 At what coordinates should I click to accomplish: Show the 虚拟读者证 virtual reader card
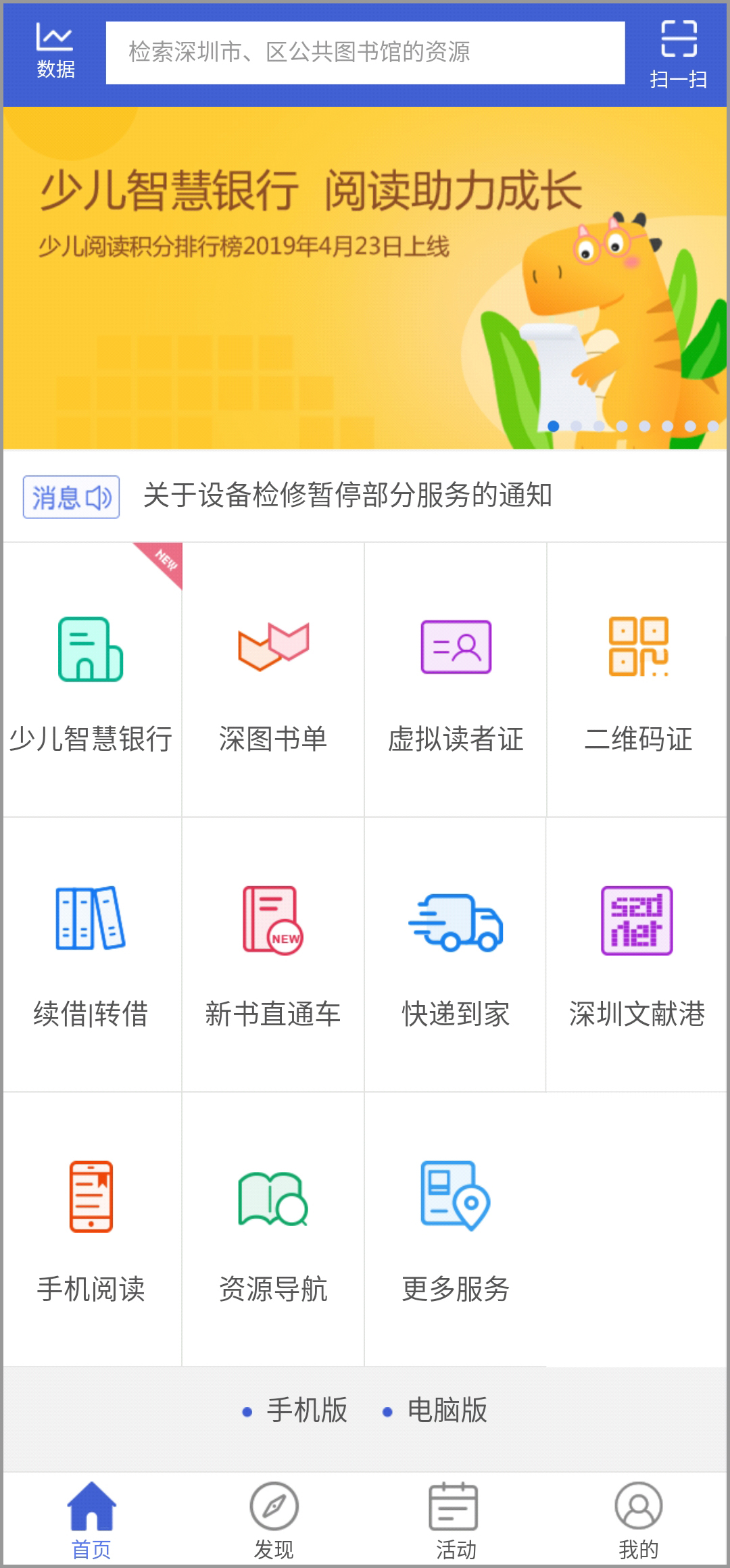(456, 679)
